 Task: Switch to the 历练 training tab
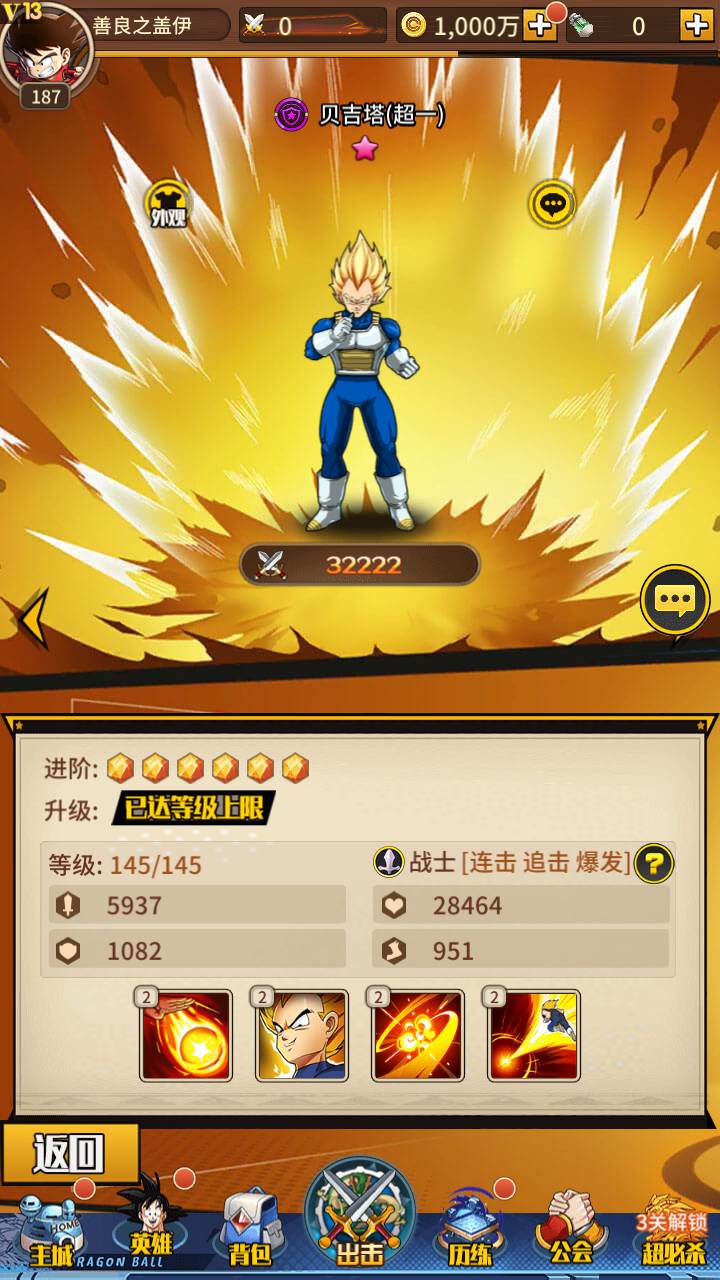tap(471, 1230)
